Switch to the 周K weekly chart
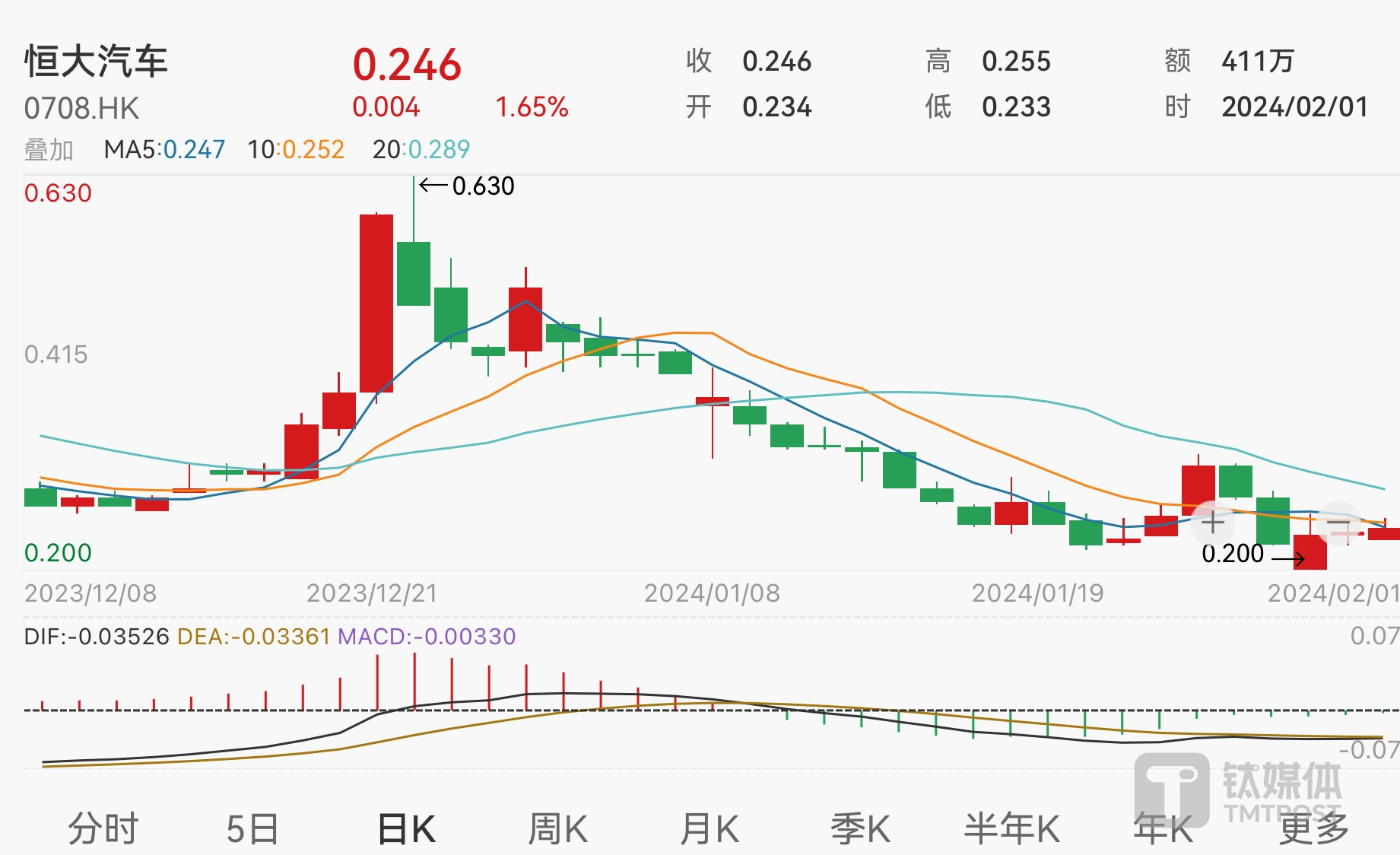Image resolution: width=1400 pixels, height=855 pixels. (x=557, y=828)
